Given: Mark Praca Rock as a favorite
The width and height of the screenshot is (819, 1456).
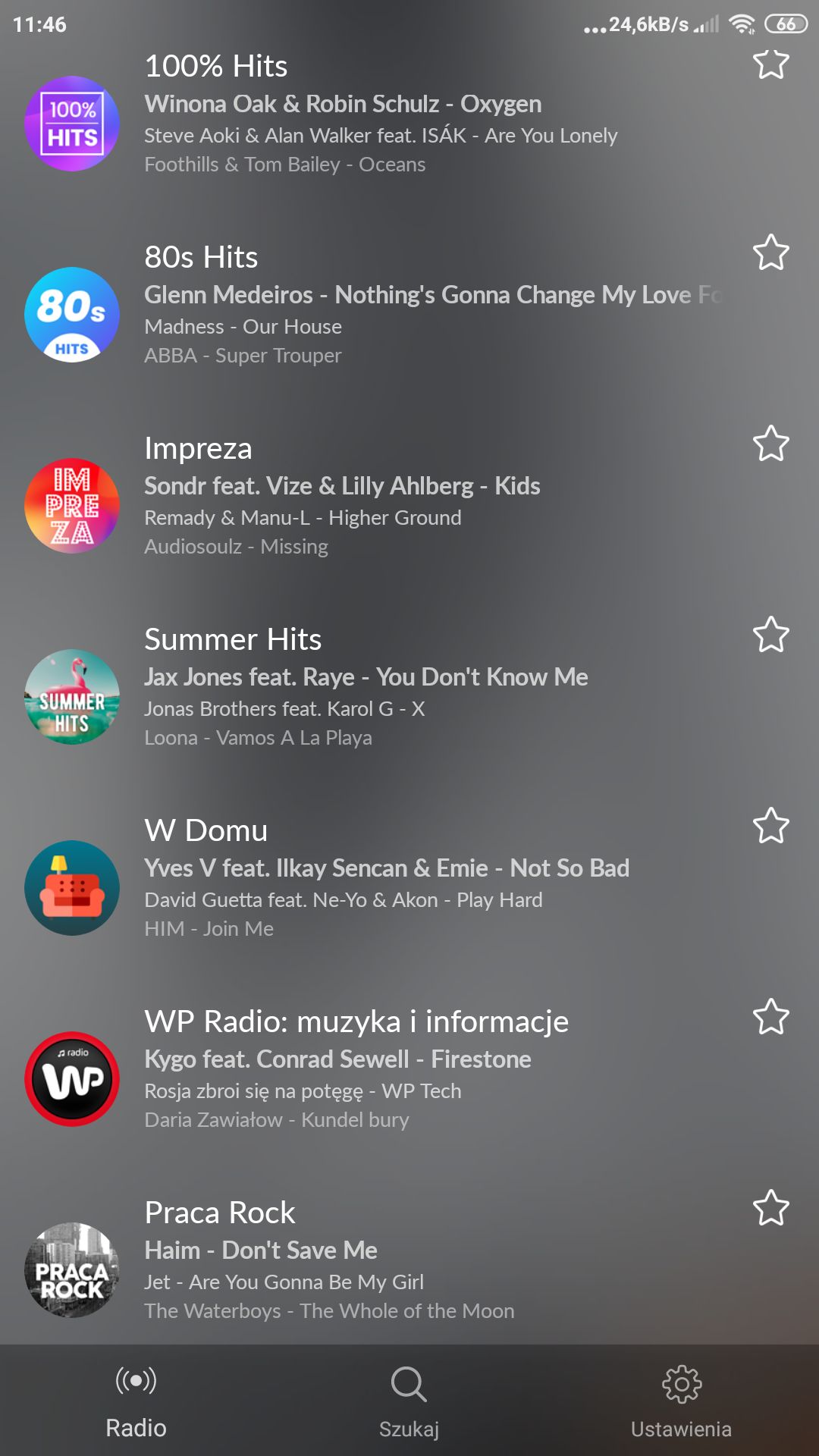Looking at the screenshot, I should [770, 1207].
